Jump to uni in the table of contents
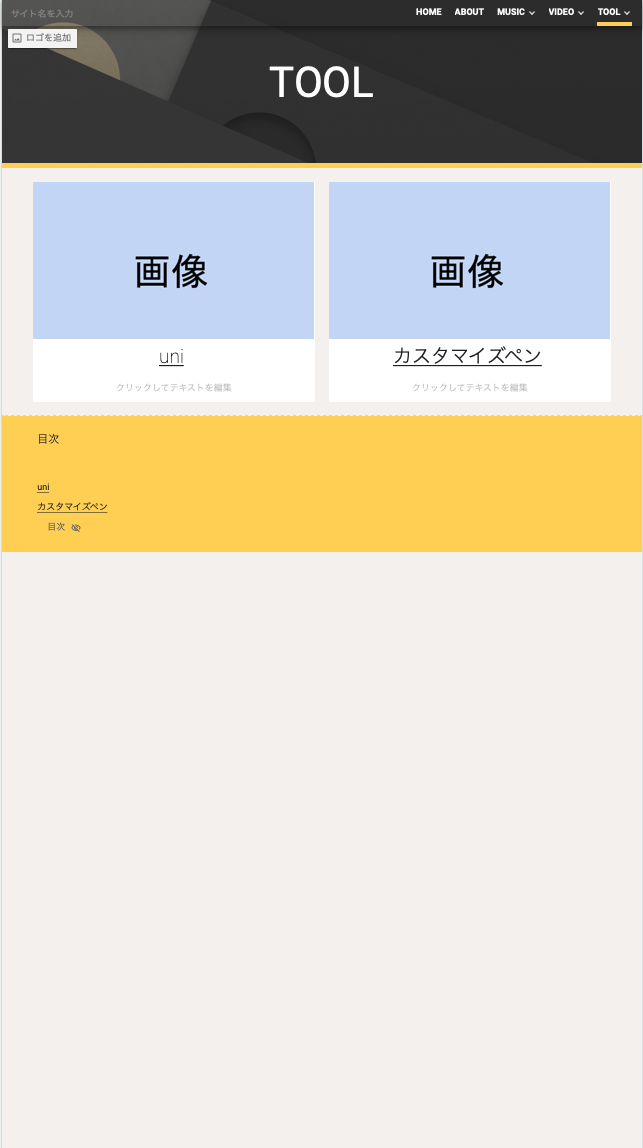The width and height of the screenshot is (643, 1148). pos(43,487)
